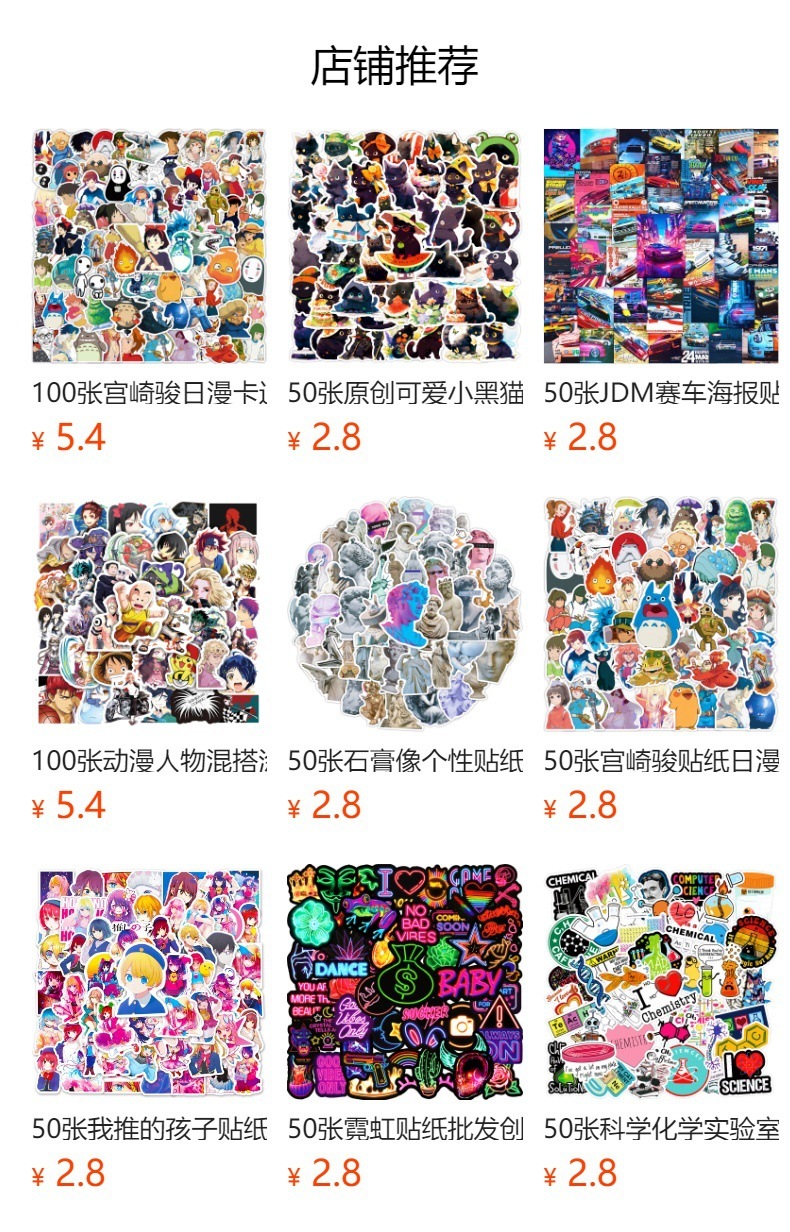Viewport: 790px width, 1232px height.
Task: Open the 50张JDM赛车海报贴 product card
Action: tap(661, 246)
